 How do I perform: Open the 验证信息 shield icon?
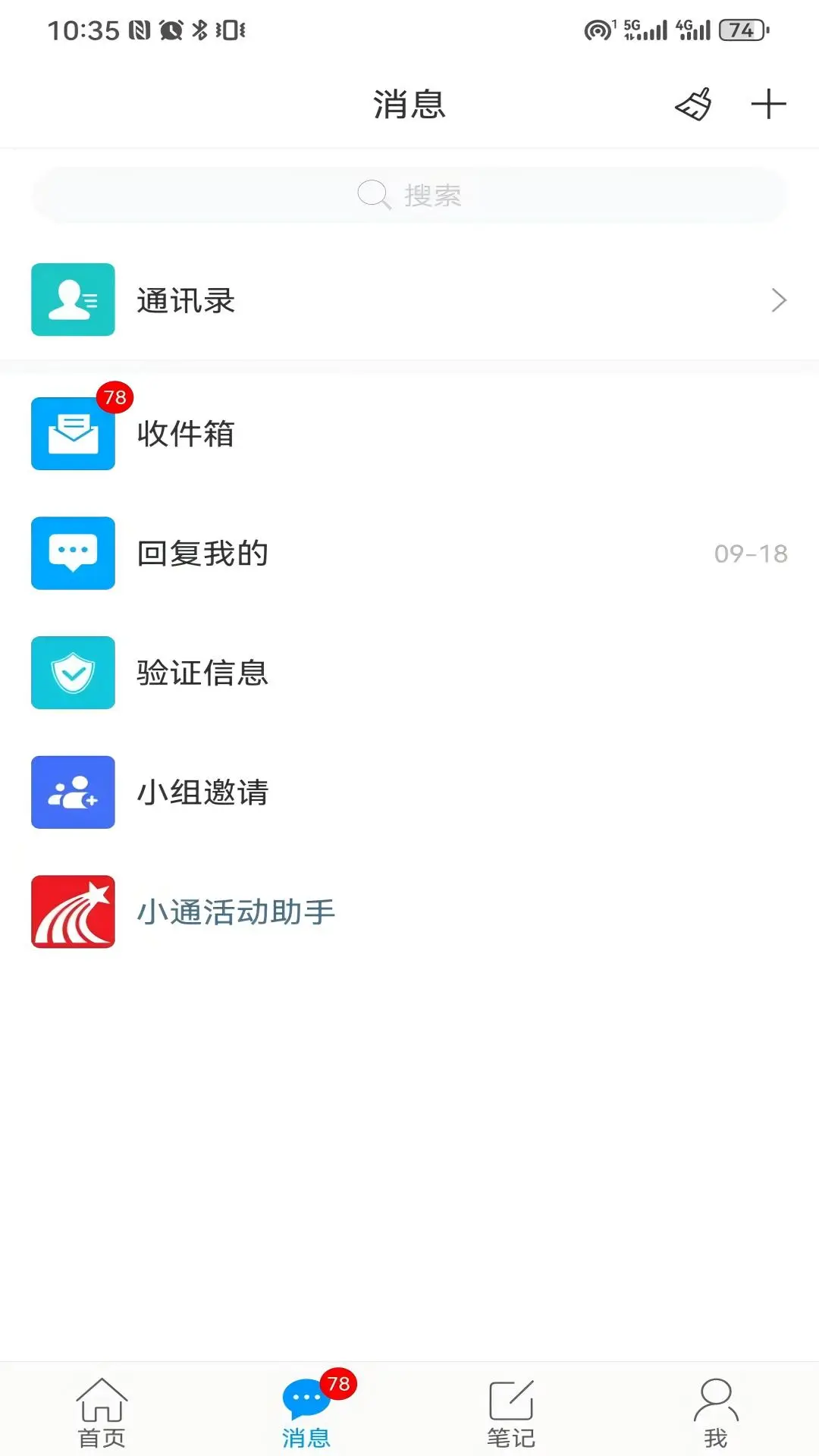[73, 673]
